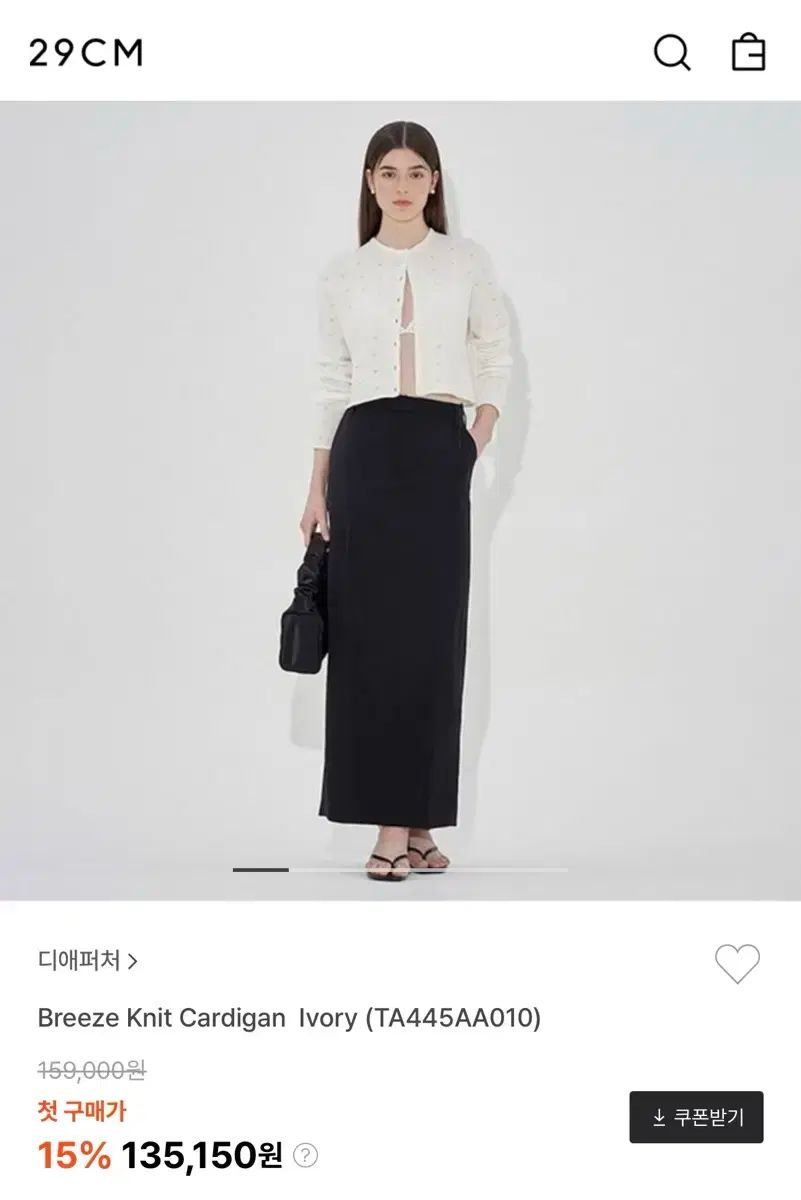Open the cardigan product photo
This screenshot has width=801, height=1200.
click(400, 500)
